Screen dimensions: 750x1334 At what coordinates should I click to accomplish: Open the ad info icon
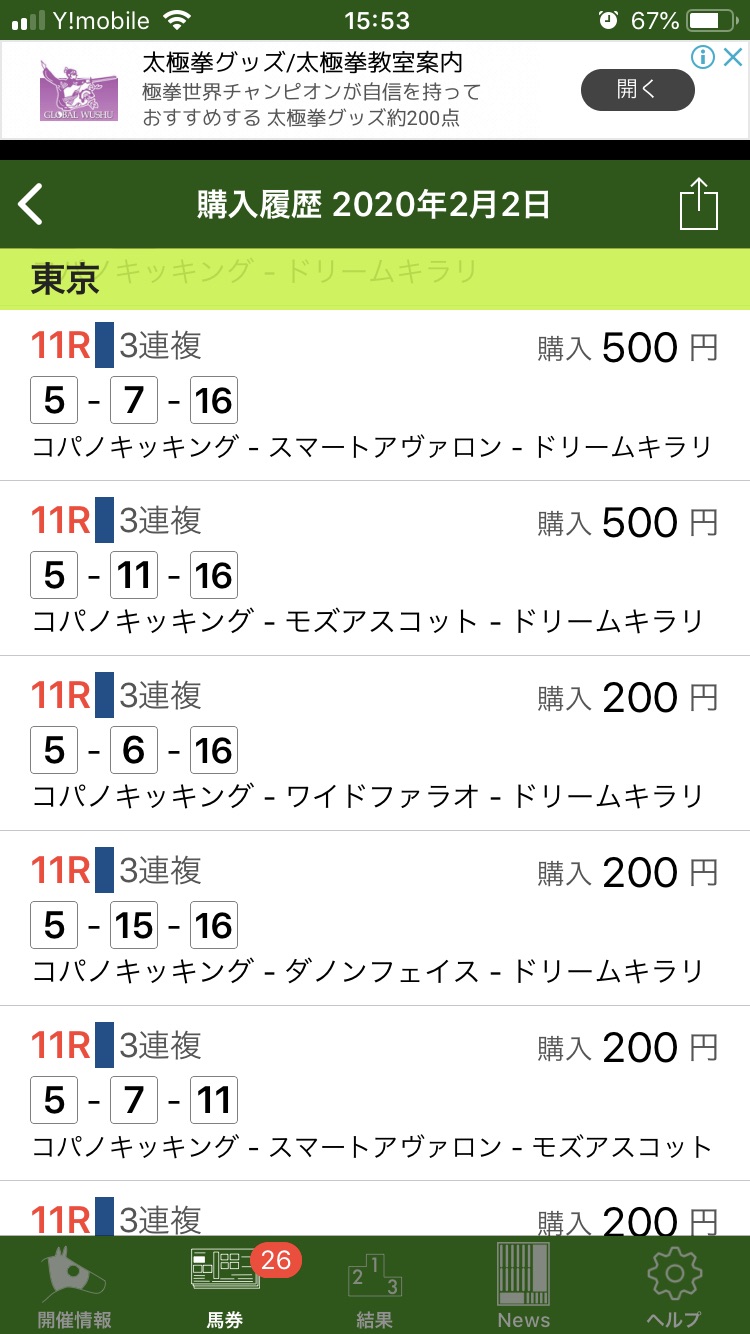704,57
